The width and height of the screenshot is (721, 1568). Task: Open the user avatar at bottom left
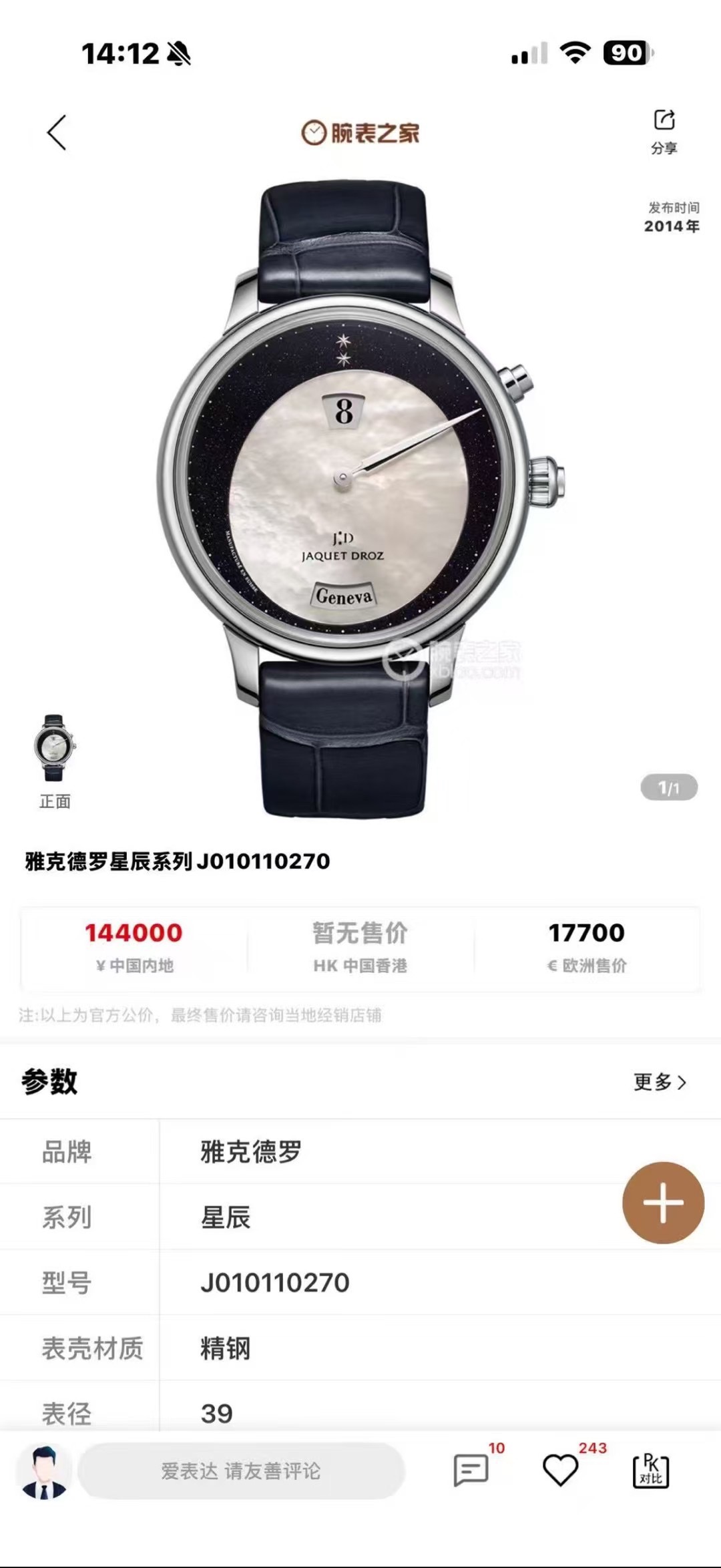(x=44, y=1471)
